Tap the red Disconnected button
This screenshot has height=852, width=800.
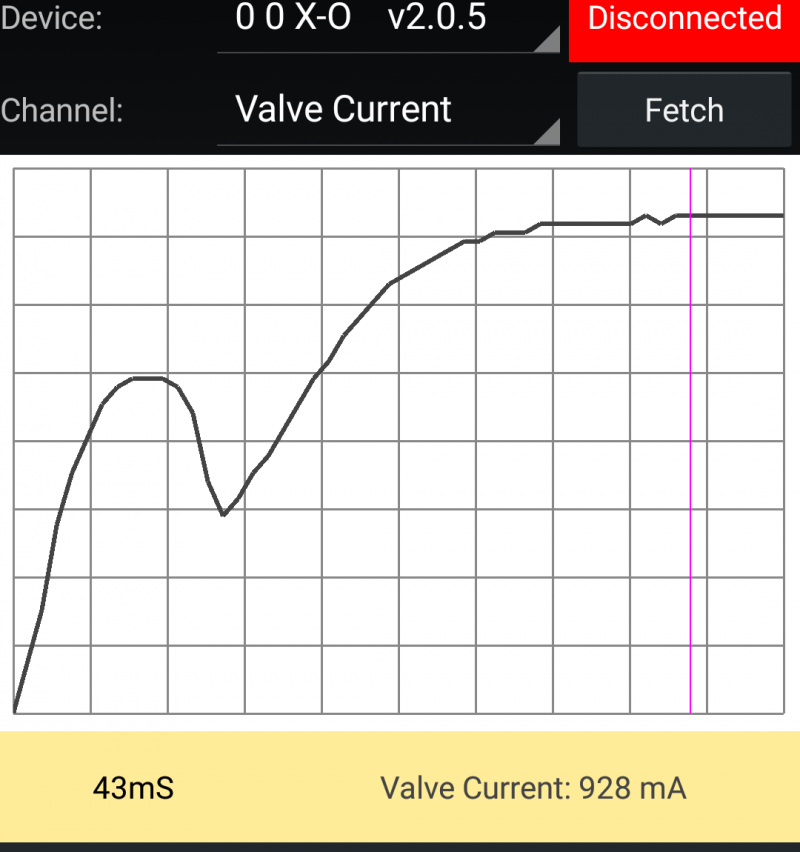[x=684, y=24]
